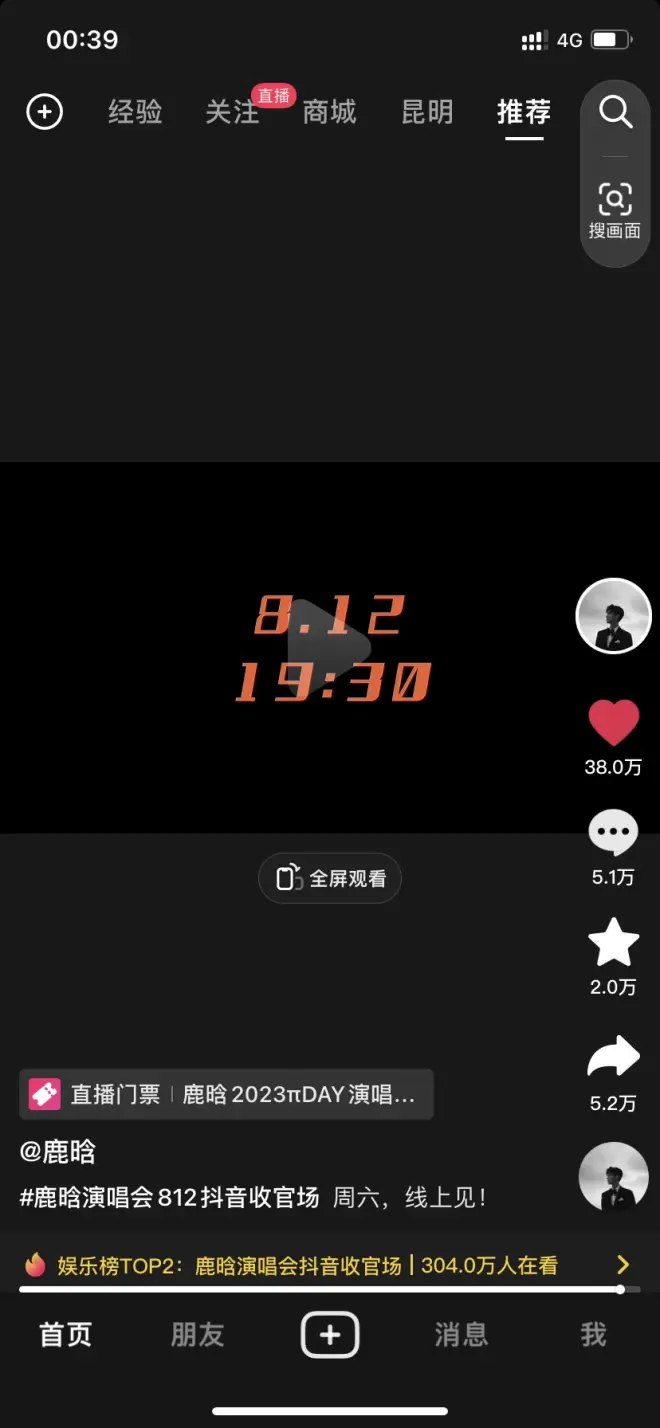This screenshot has height=1428, width=660.
Task: Open 鹿晗's profile avatar
Action: point(613,616)
